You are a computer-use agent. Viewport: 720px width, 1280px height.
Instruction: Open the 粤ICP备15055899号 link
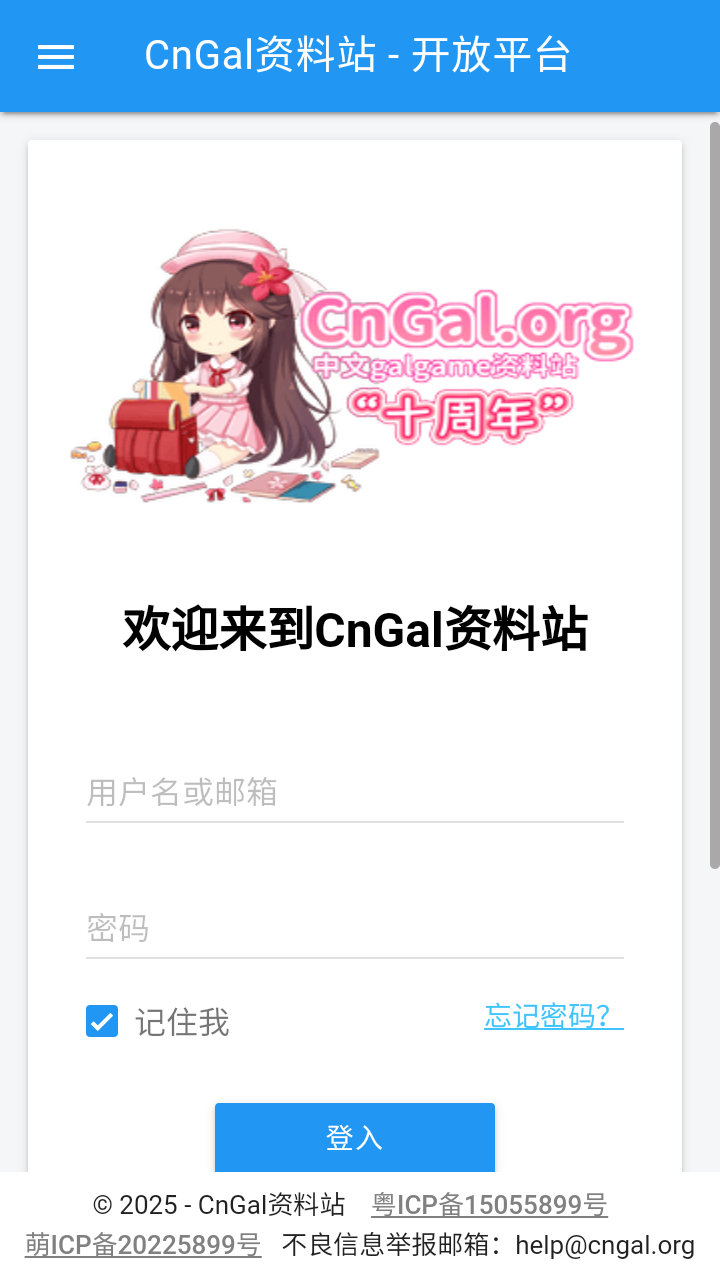pos(489,1205)
